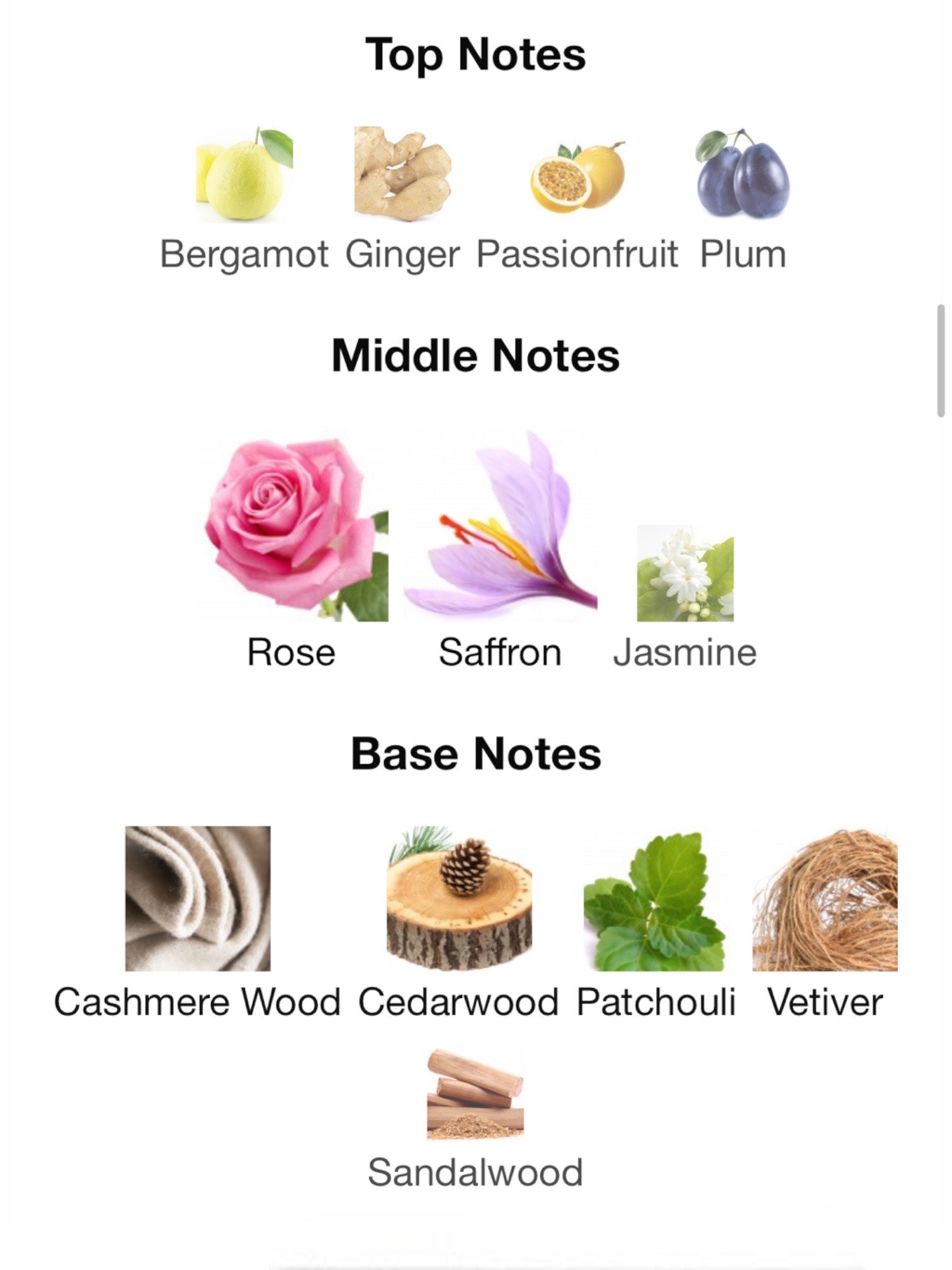Image resolution: width=952 pixels, height=1270 pixels.
Task: Open the Cashmere Wood base note
Action: click(198, 898)
